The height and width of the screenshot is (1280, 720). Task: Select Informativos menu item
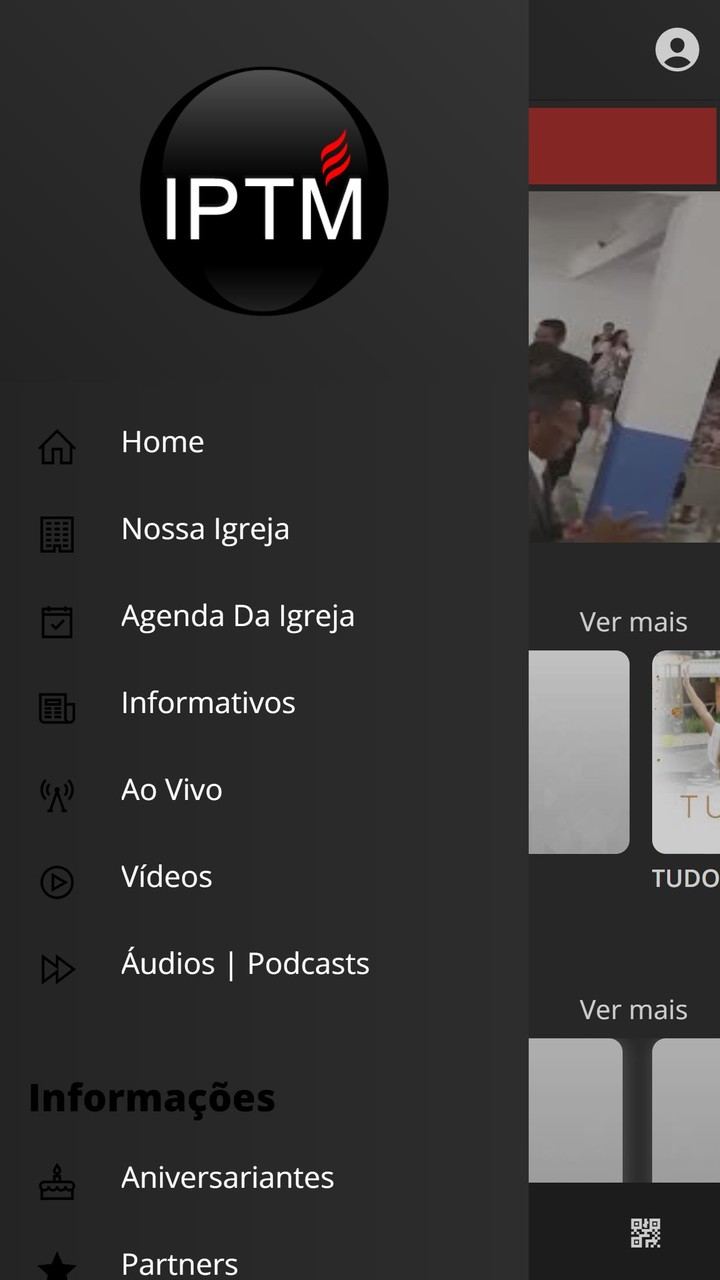point(208,703)
